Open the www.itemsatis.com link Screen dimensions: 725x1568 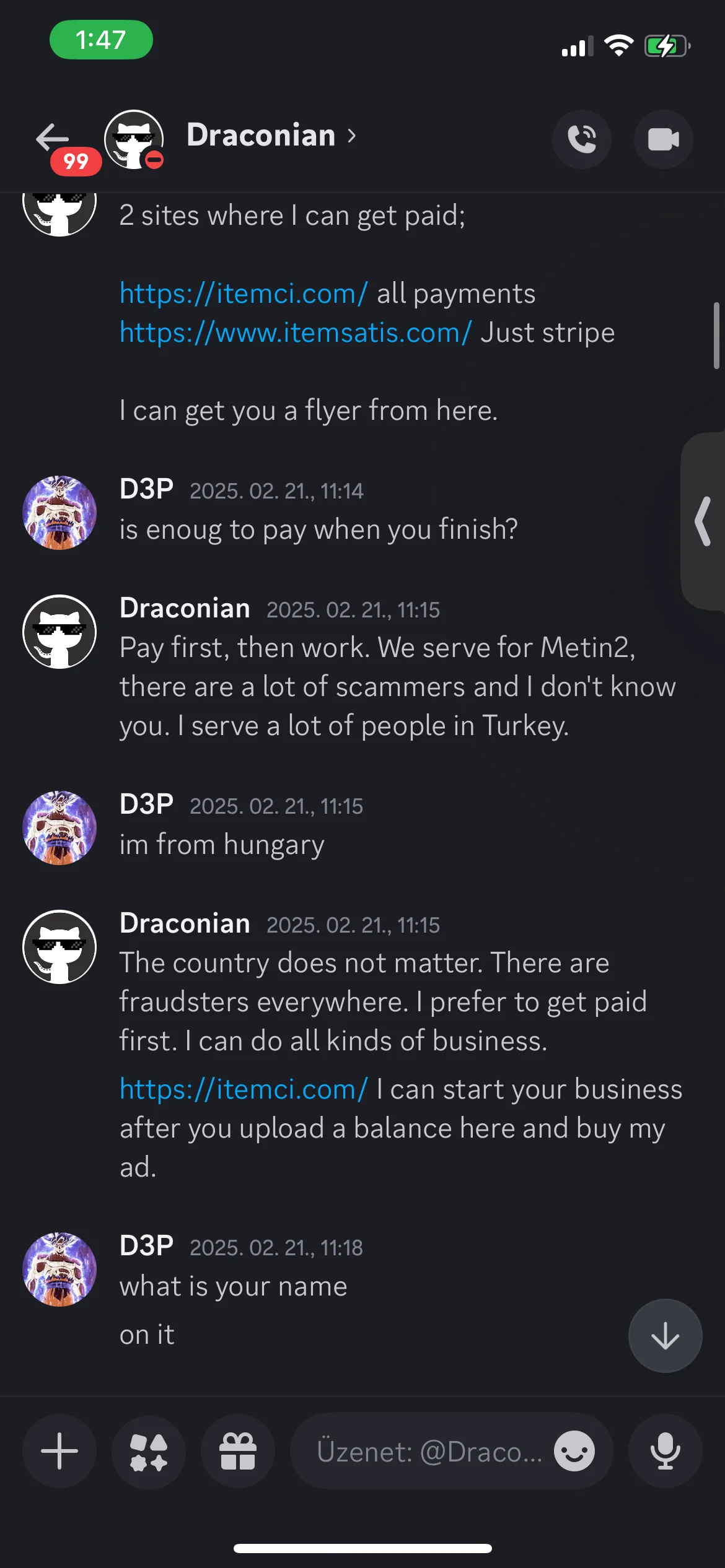tap(296, 333)
